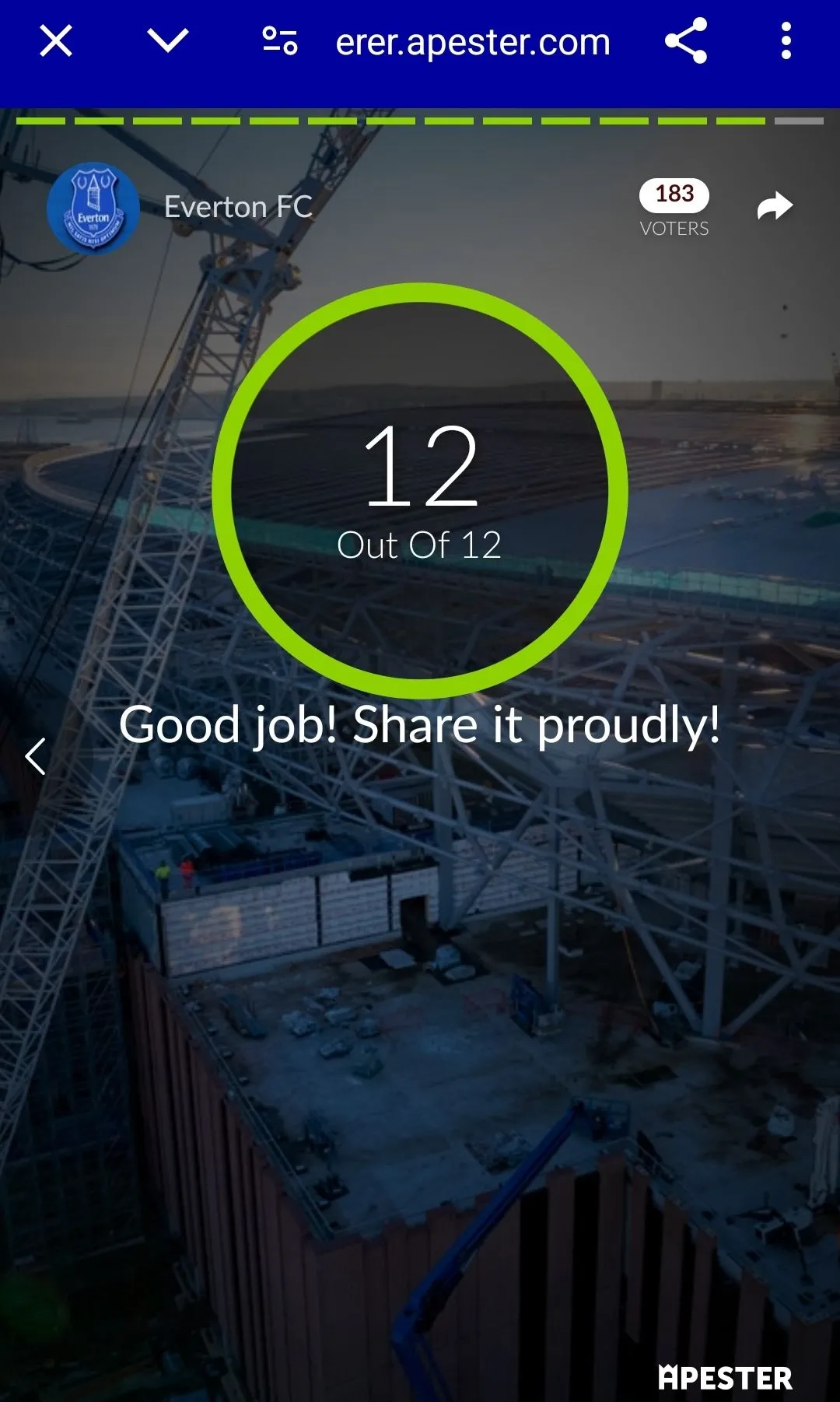Open the browser overflow menu
Viewport: 840px width, 1402px height.
coord(786,40)
